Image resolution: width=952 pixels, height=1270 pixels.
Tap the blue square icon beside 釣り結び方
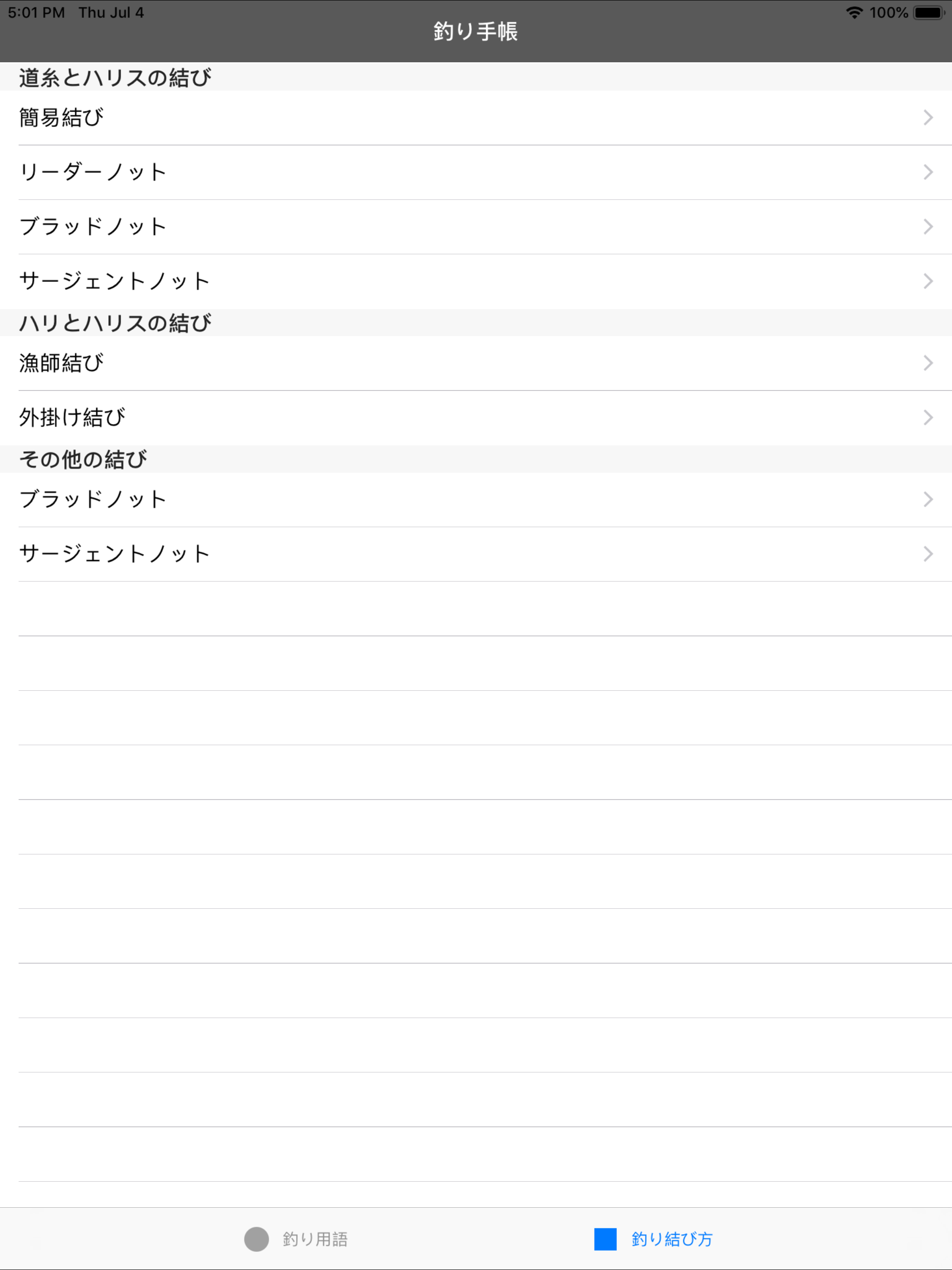605,1239
